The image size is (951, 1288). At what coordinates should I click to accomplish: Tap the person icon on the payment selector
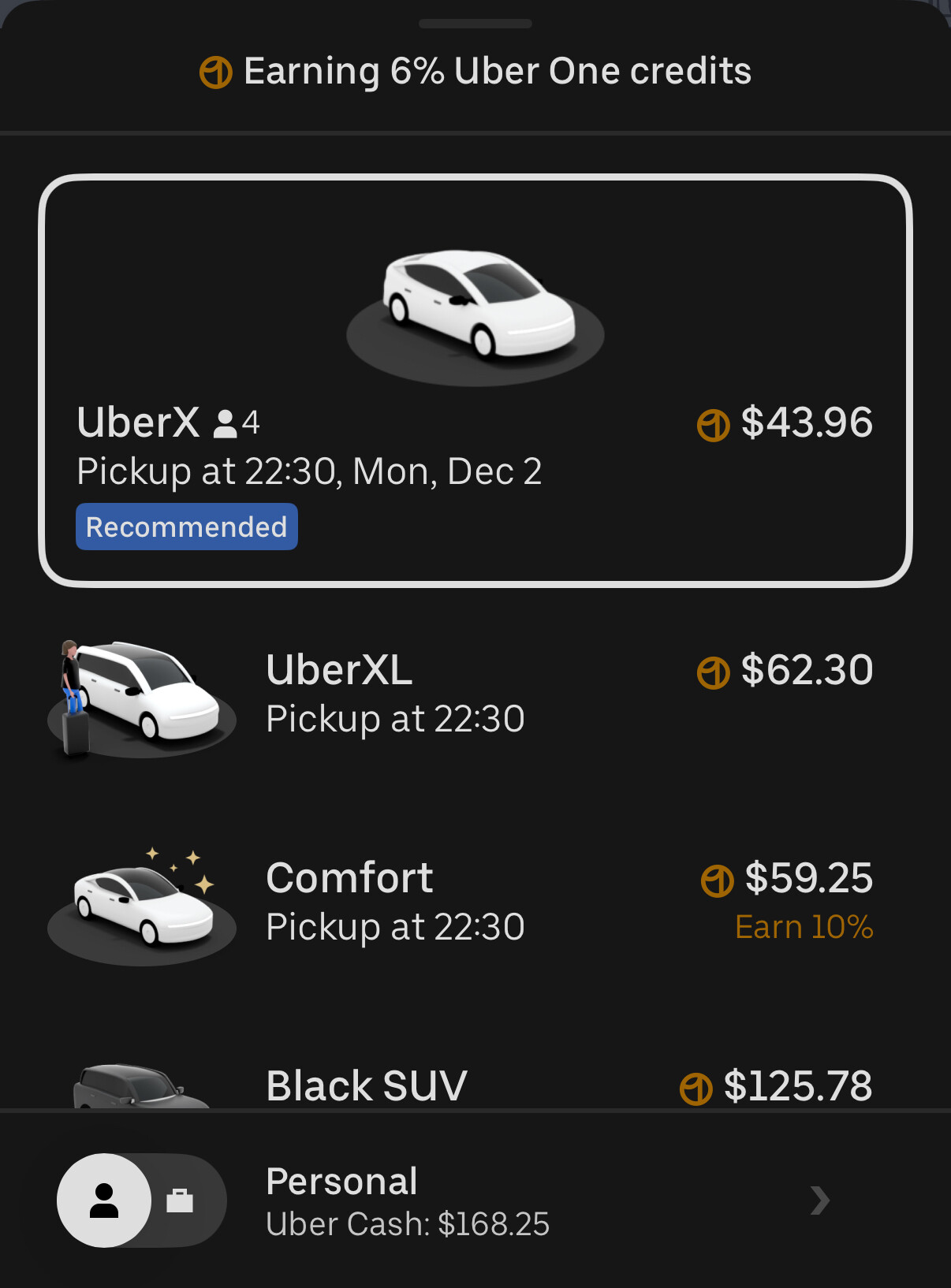click(x=103, y=1200)
